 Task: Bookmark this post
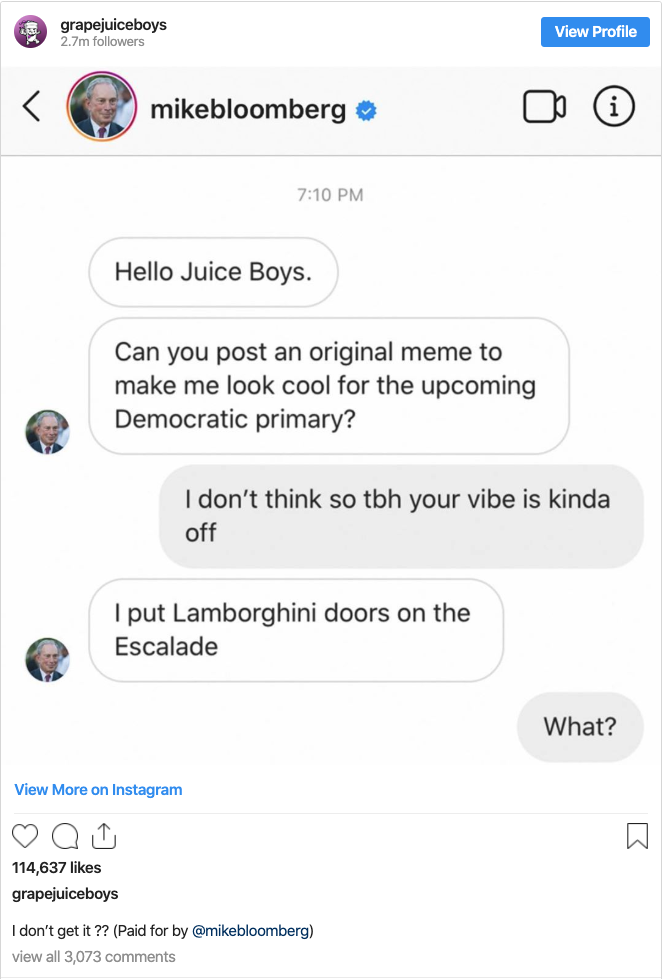(637, 836)
